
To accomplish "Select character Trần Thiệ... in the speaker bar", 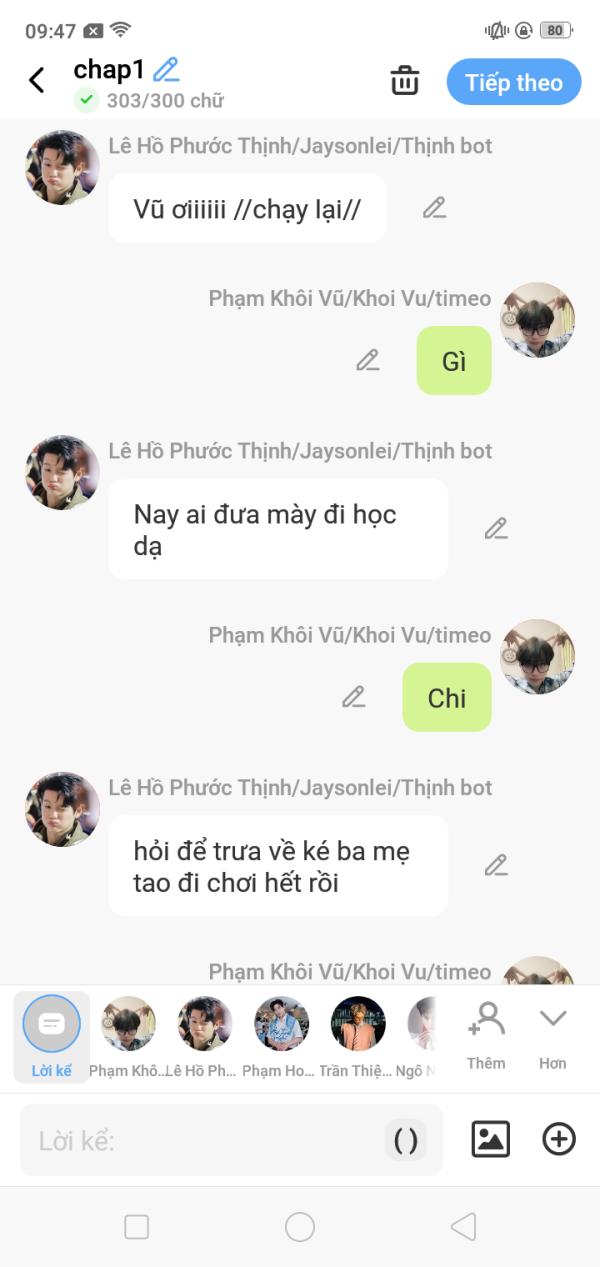I will pos(358,1037).
